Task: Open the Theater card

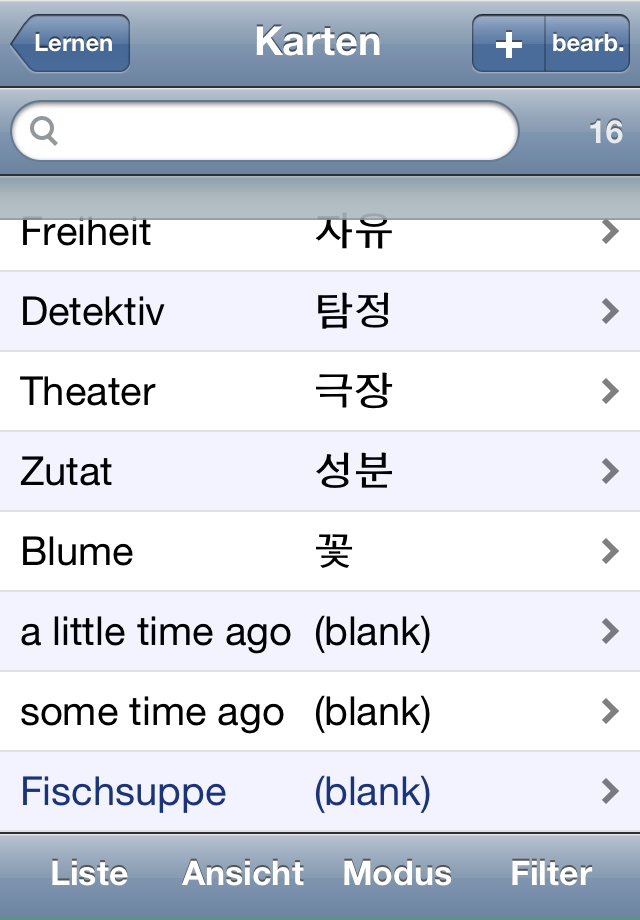Action: [320, 391]
